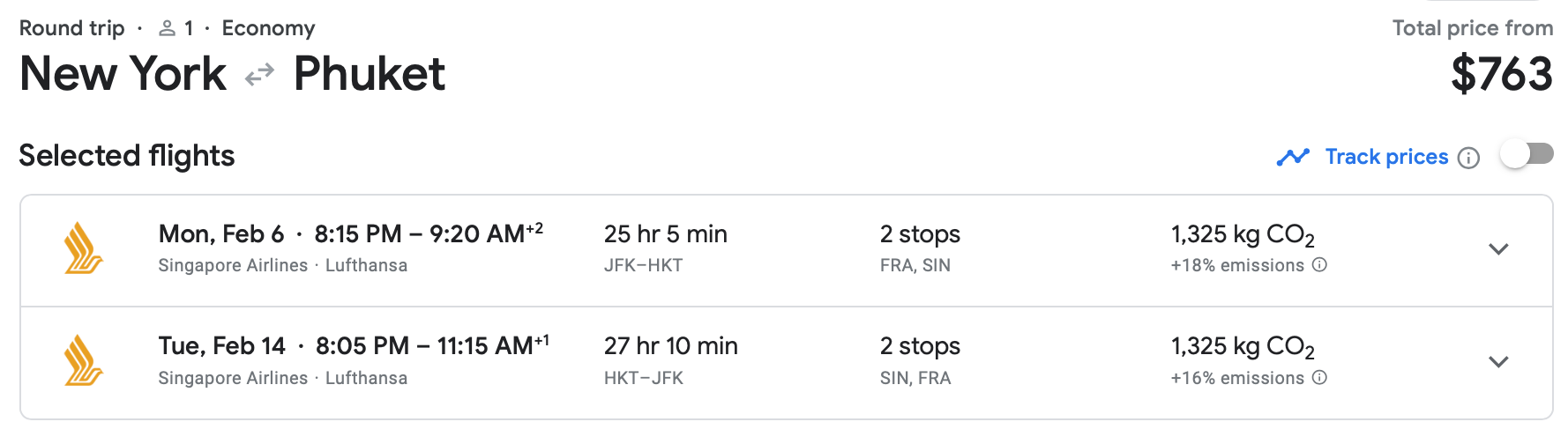
Task: Enable the Track prices switch
Action: (x=1527, y=155)
